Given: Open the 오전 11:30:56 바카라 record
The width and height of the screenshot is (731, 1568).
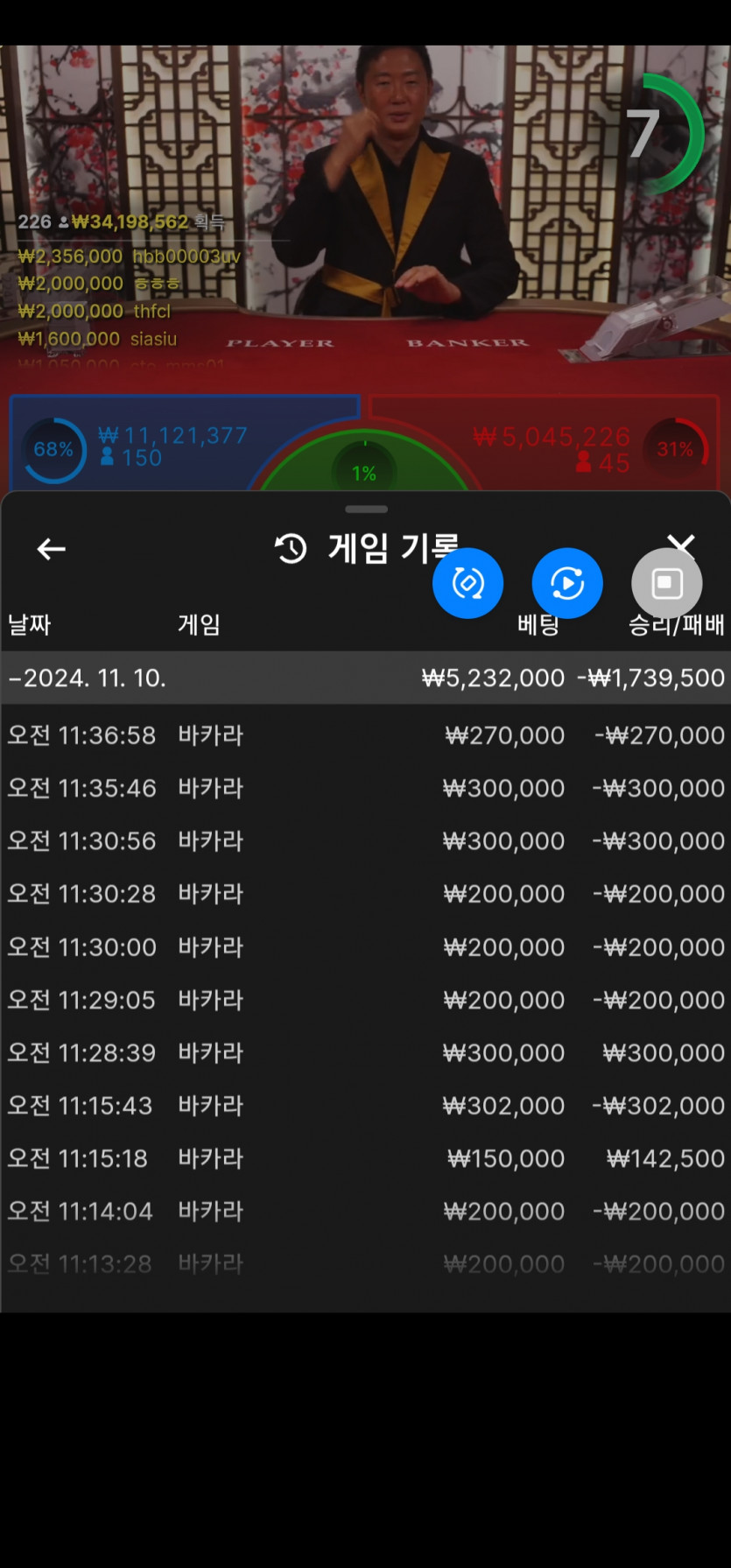Looking at the screenshot, I should pos(366,840).
